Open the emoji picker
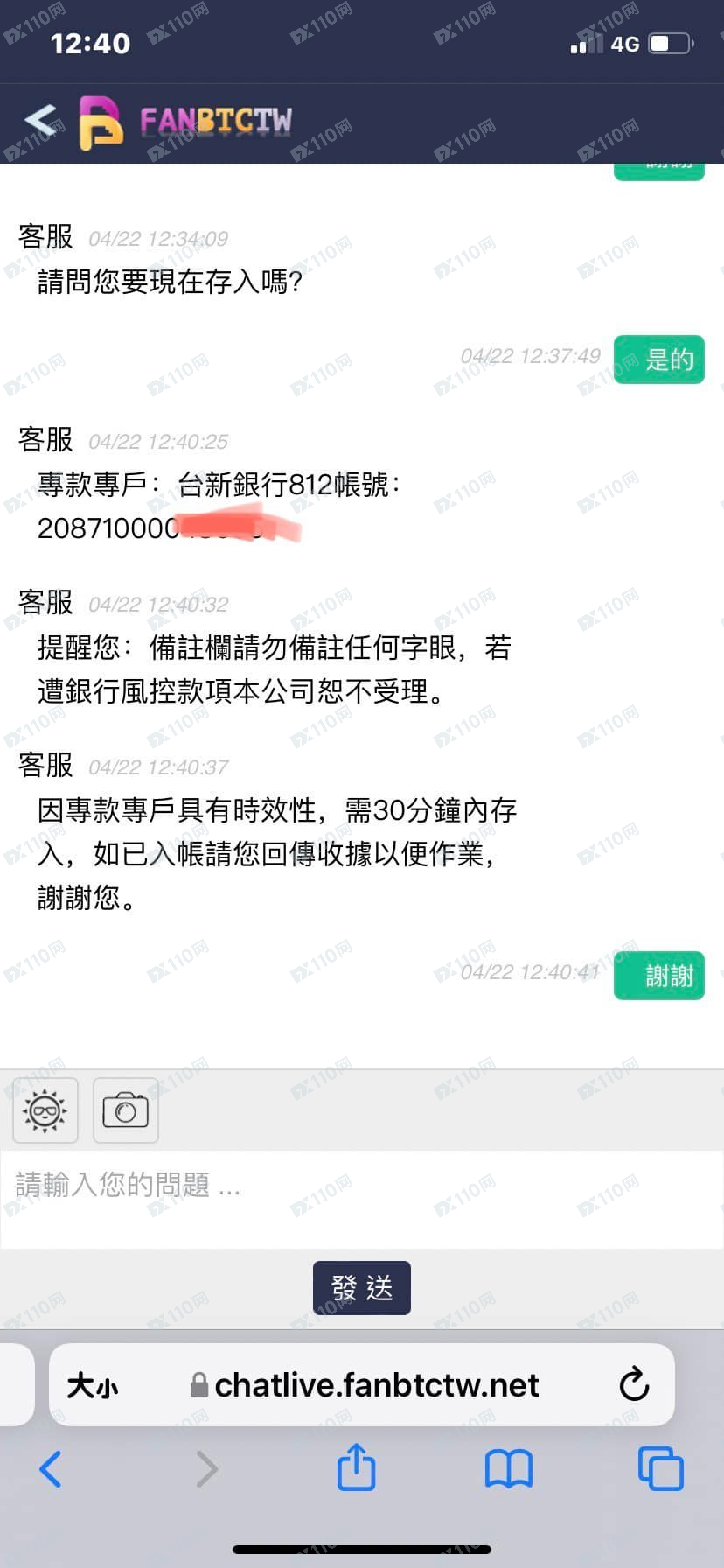 [x=45, y=1110]
